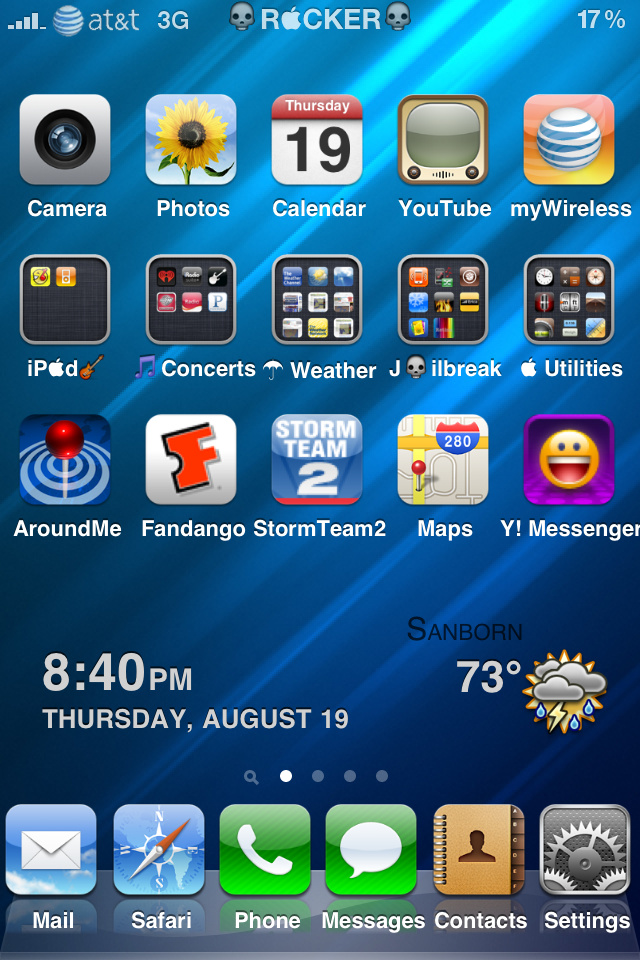Open Mail from the dock
The image size is (640, 960).
click(x=51, y=850)
